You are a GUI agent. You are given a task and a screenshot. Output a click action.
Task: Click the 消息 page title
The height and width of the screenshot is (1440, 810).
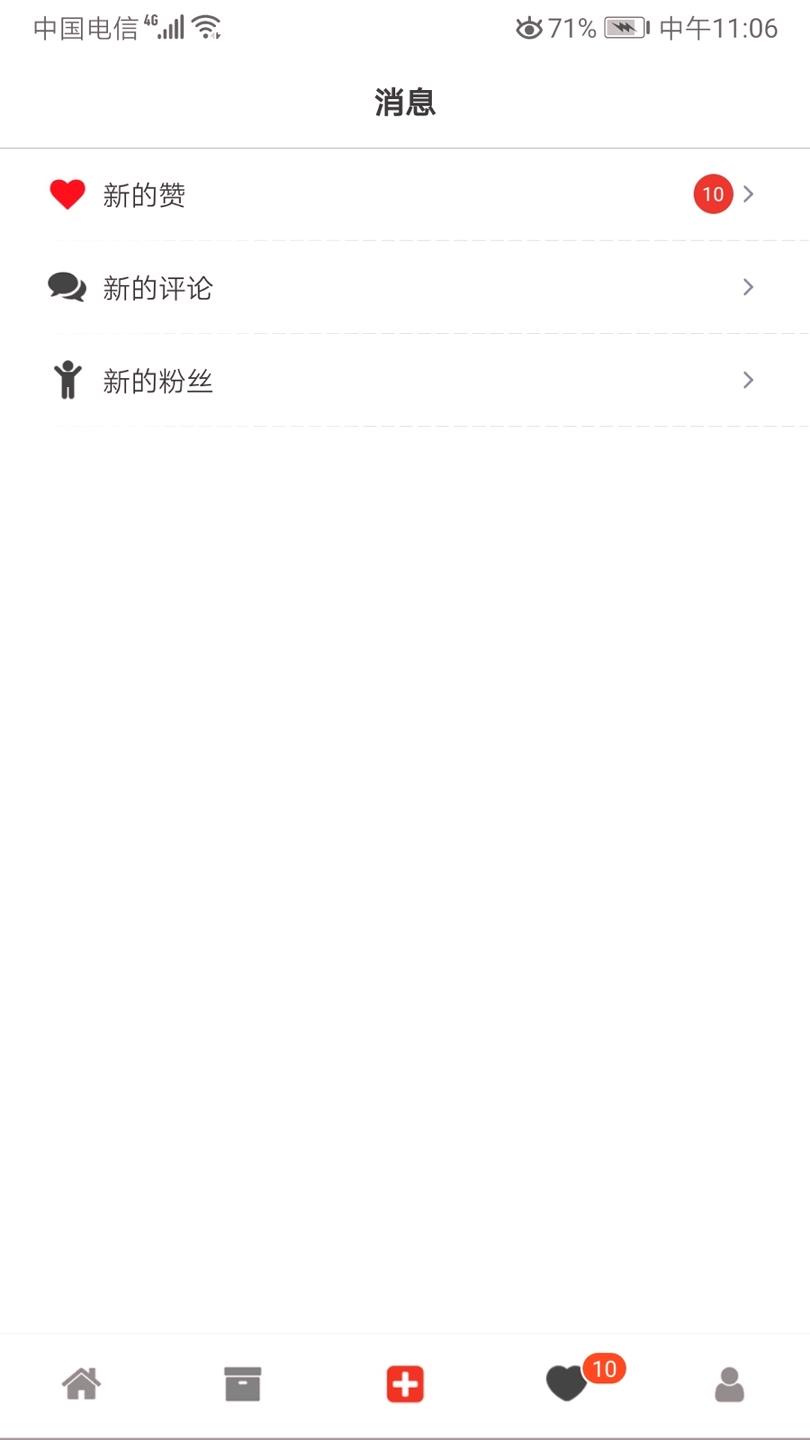coord(404,103)
